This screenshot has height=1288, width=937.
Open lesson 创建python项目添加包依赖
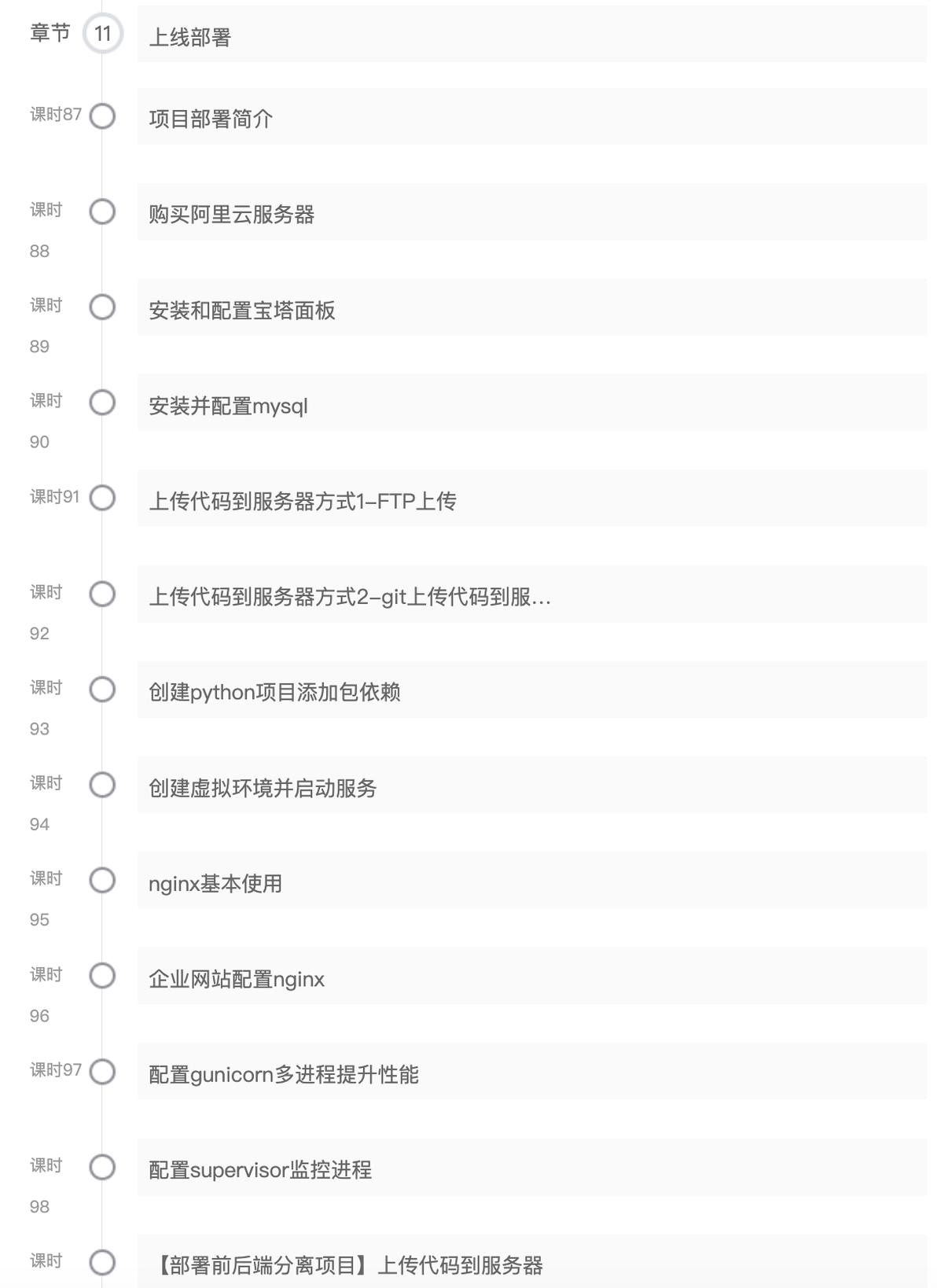532,690
